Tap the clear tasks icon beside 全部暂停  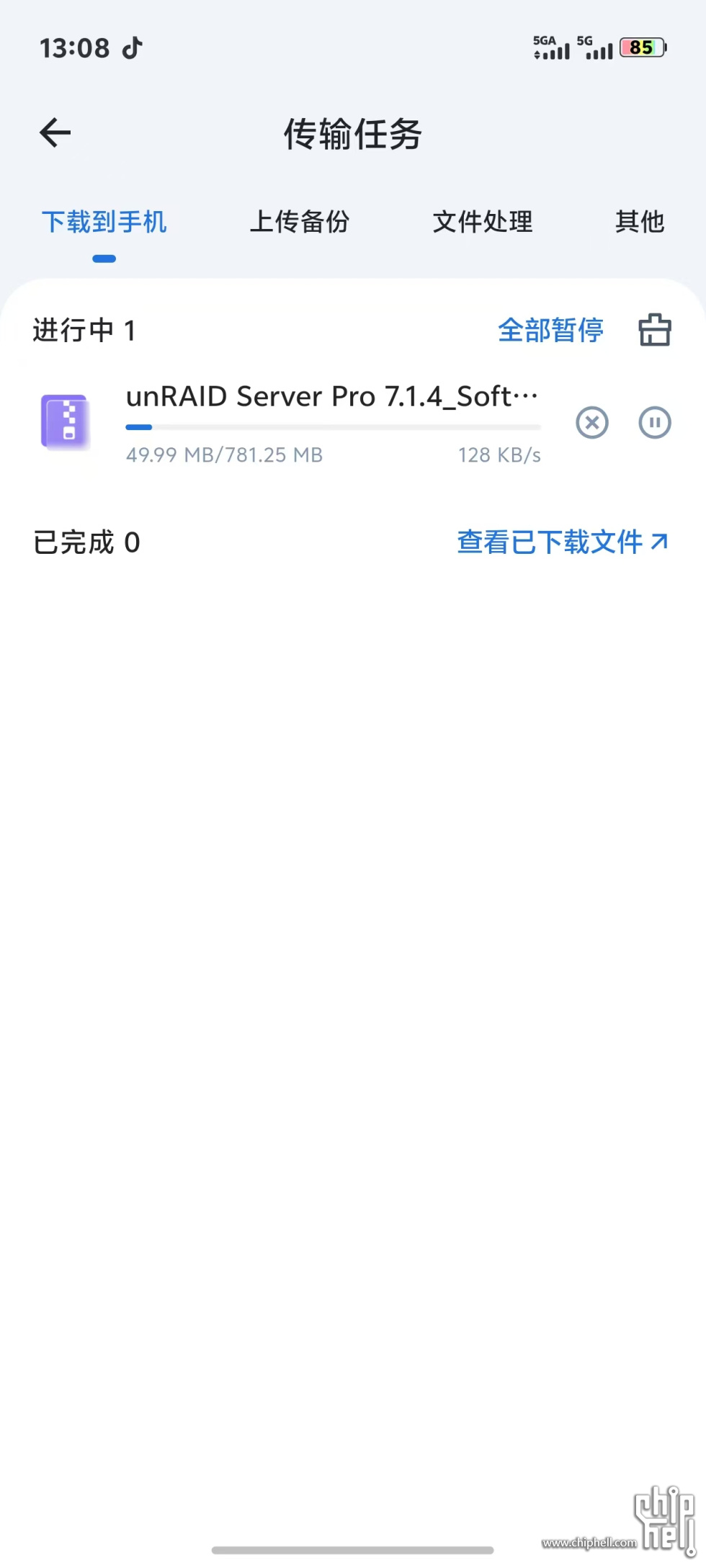click(x=655, y=331)
